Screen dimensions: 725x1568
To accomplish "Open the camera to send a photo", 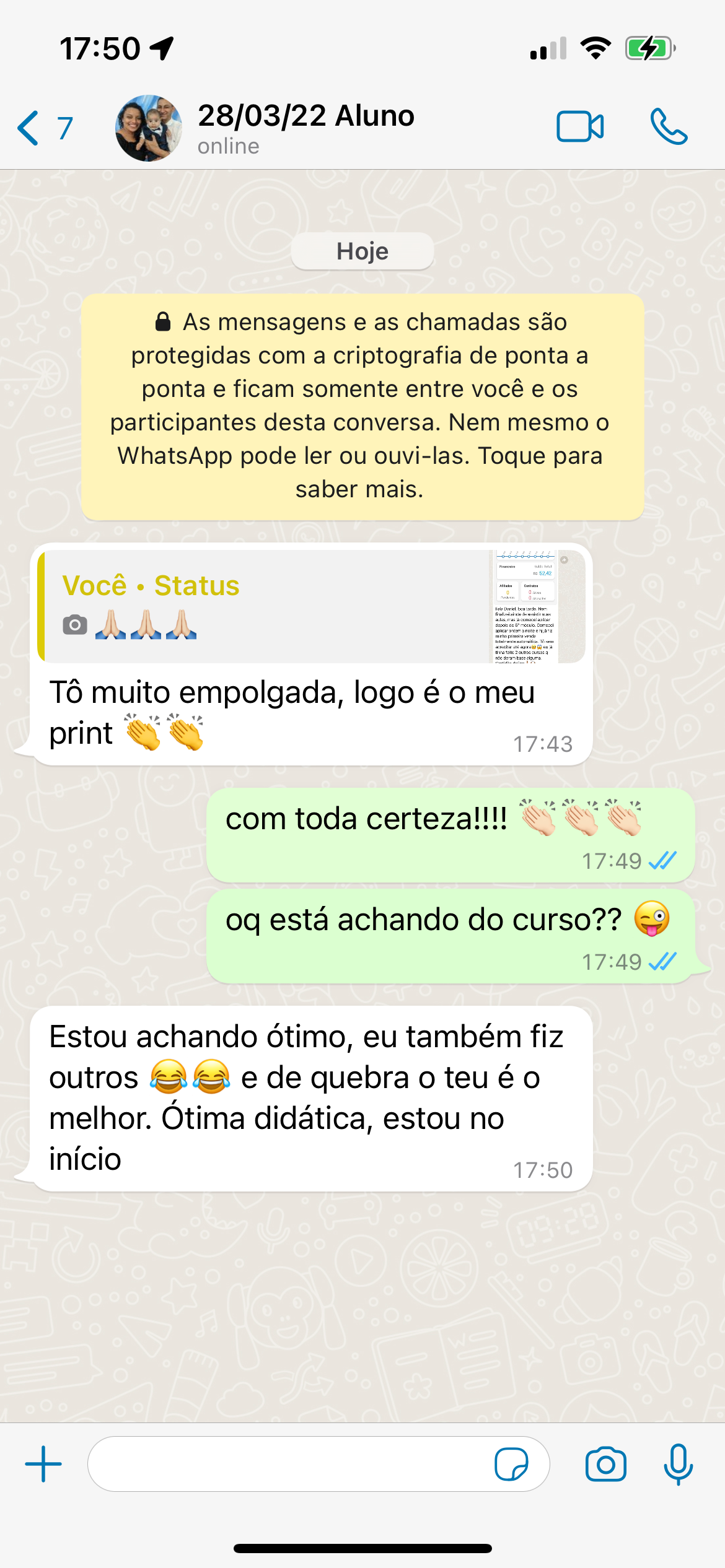I will pyautogui.click(x=605, y=1464).
